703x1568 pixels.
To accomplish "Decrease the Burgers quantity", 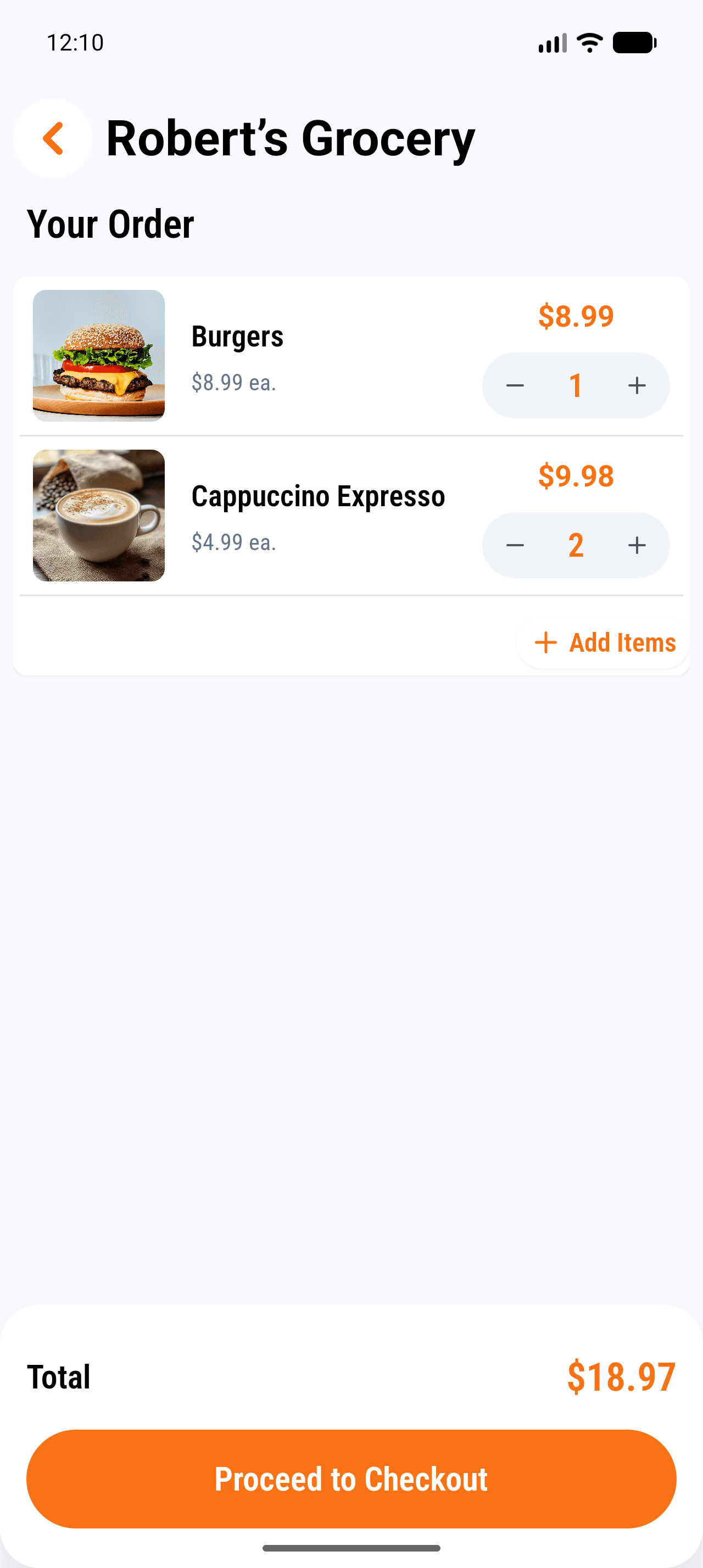I will [515, 385].
